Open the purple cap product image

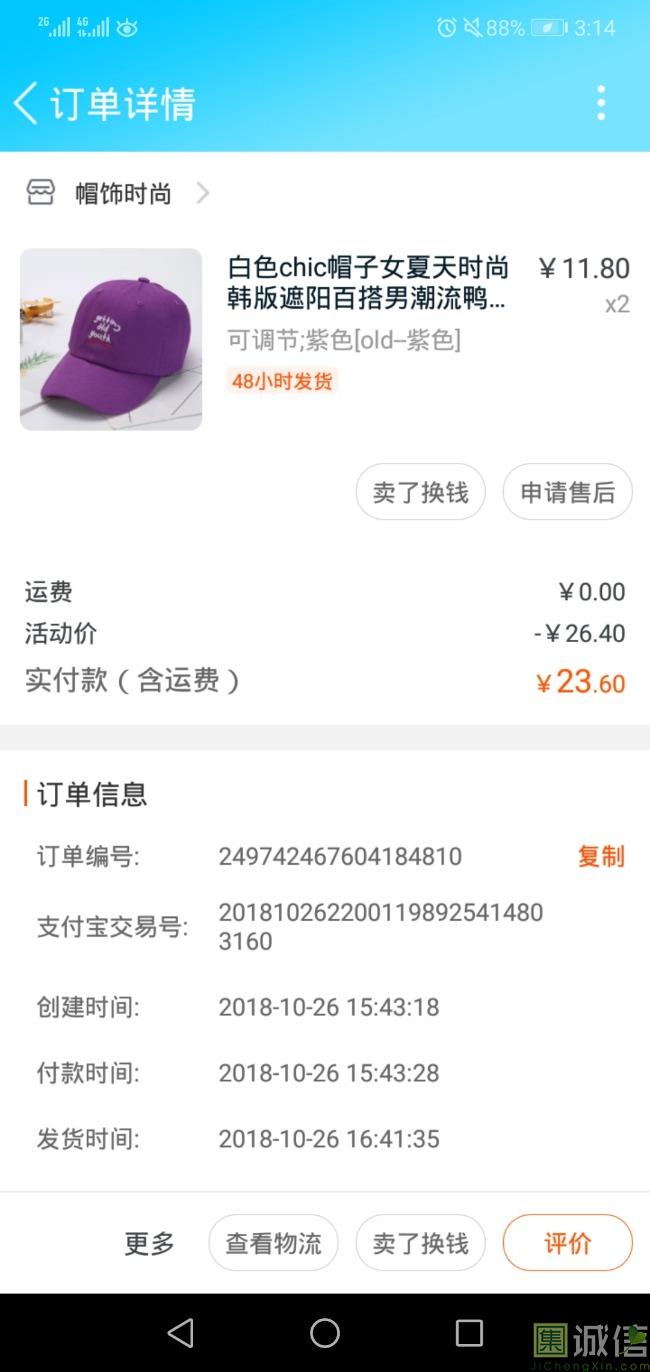pyautogui.click(x=111, y=339)
